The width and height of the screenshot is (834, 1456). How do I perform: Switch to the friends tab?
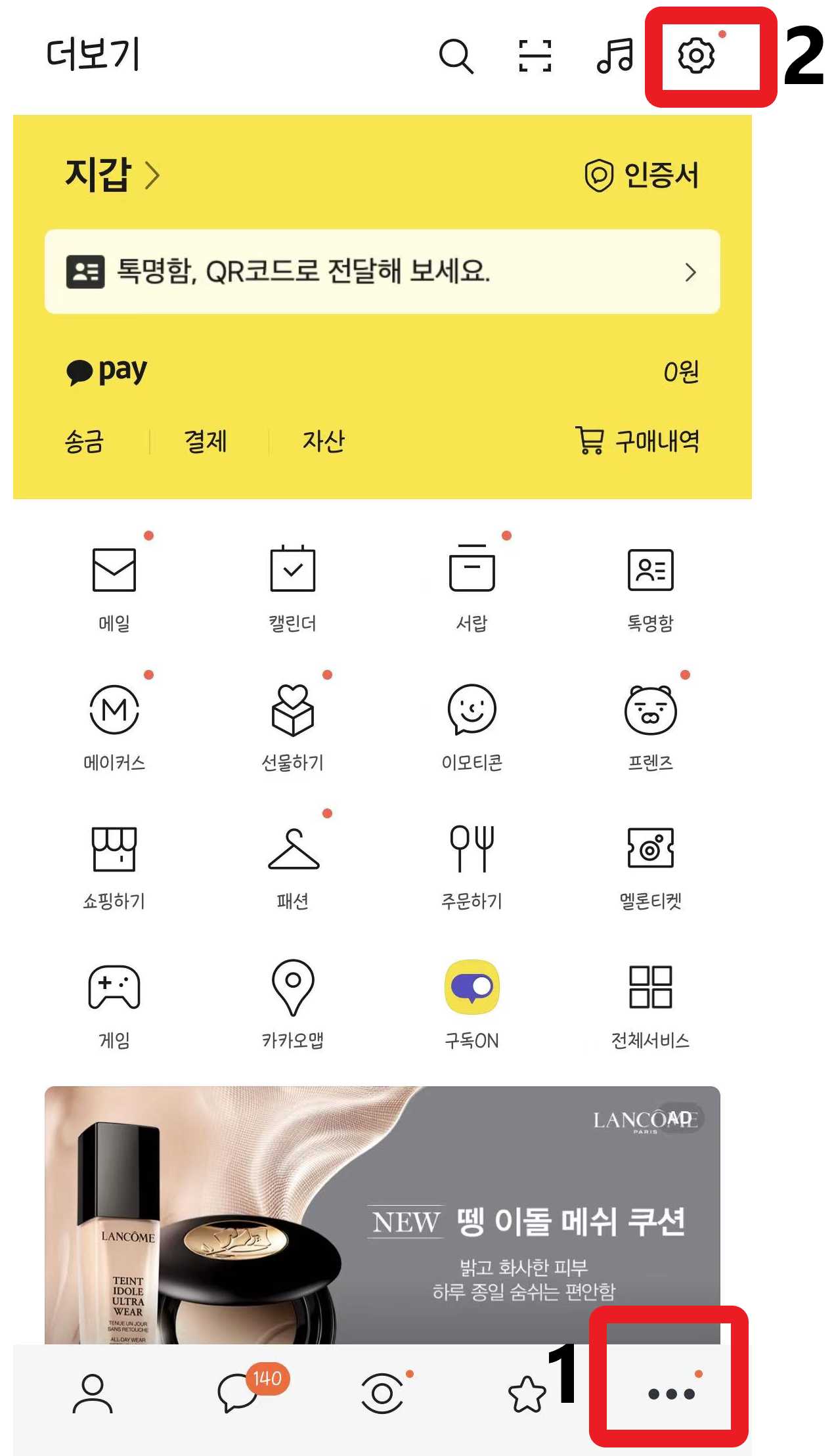(x=92, y=1395)
